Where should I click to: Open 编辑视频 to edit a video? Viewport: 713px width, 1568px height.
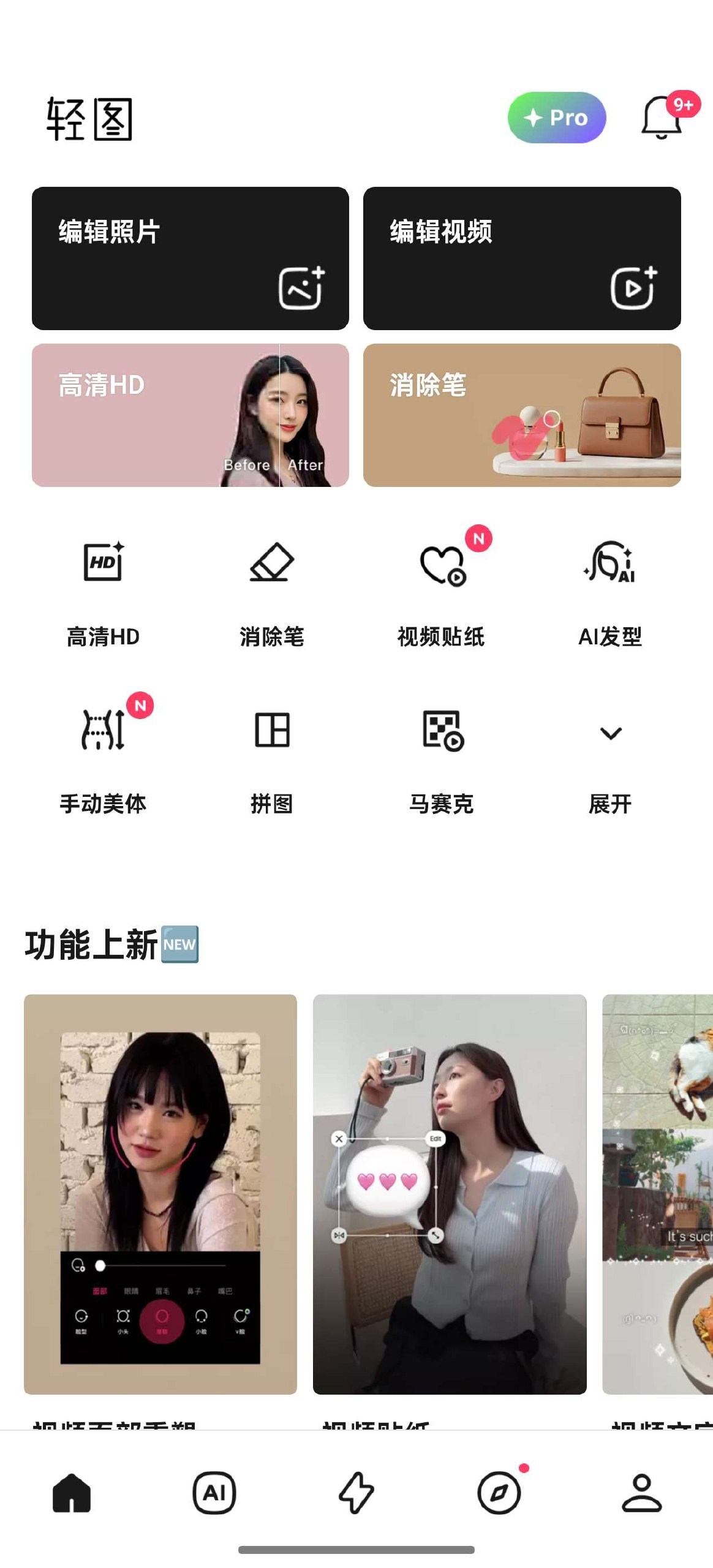[521, 258]
